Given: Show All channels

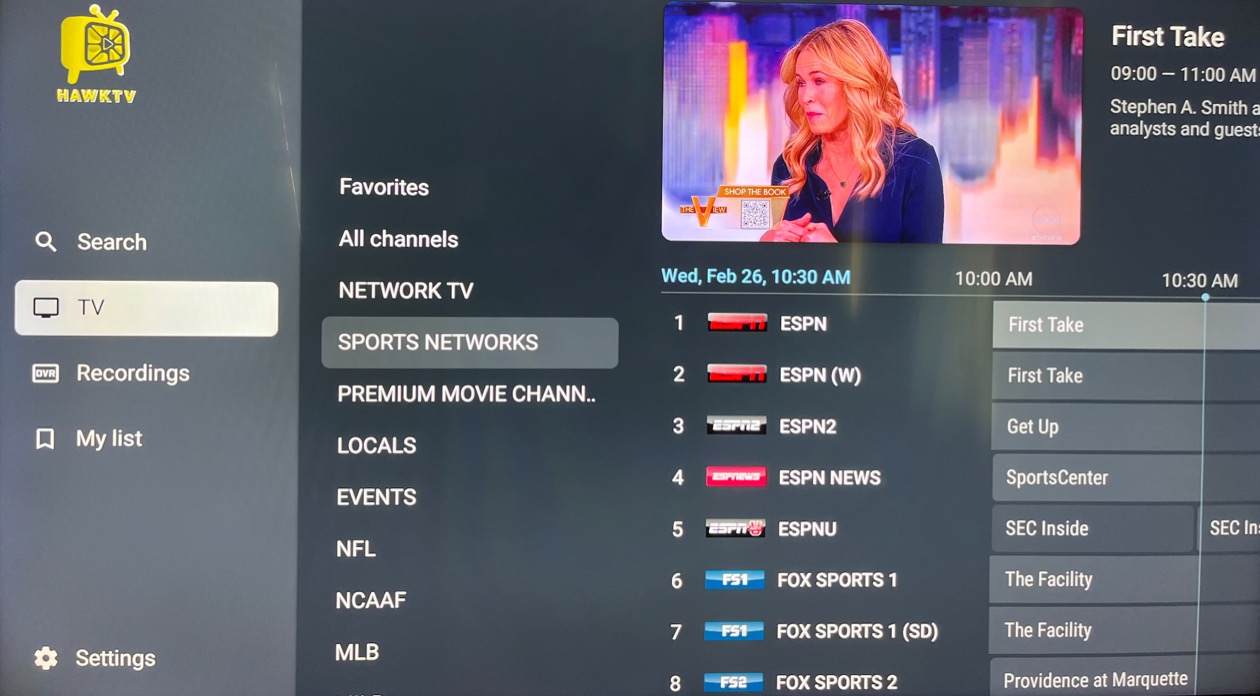Looking at the screenshot, I should (x=398, y=239).
